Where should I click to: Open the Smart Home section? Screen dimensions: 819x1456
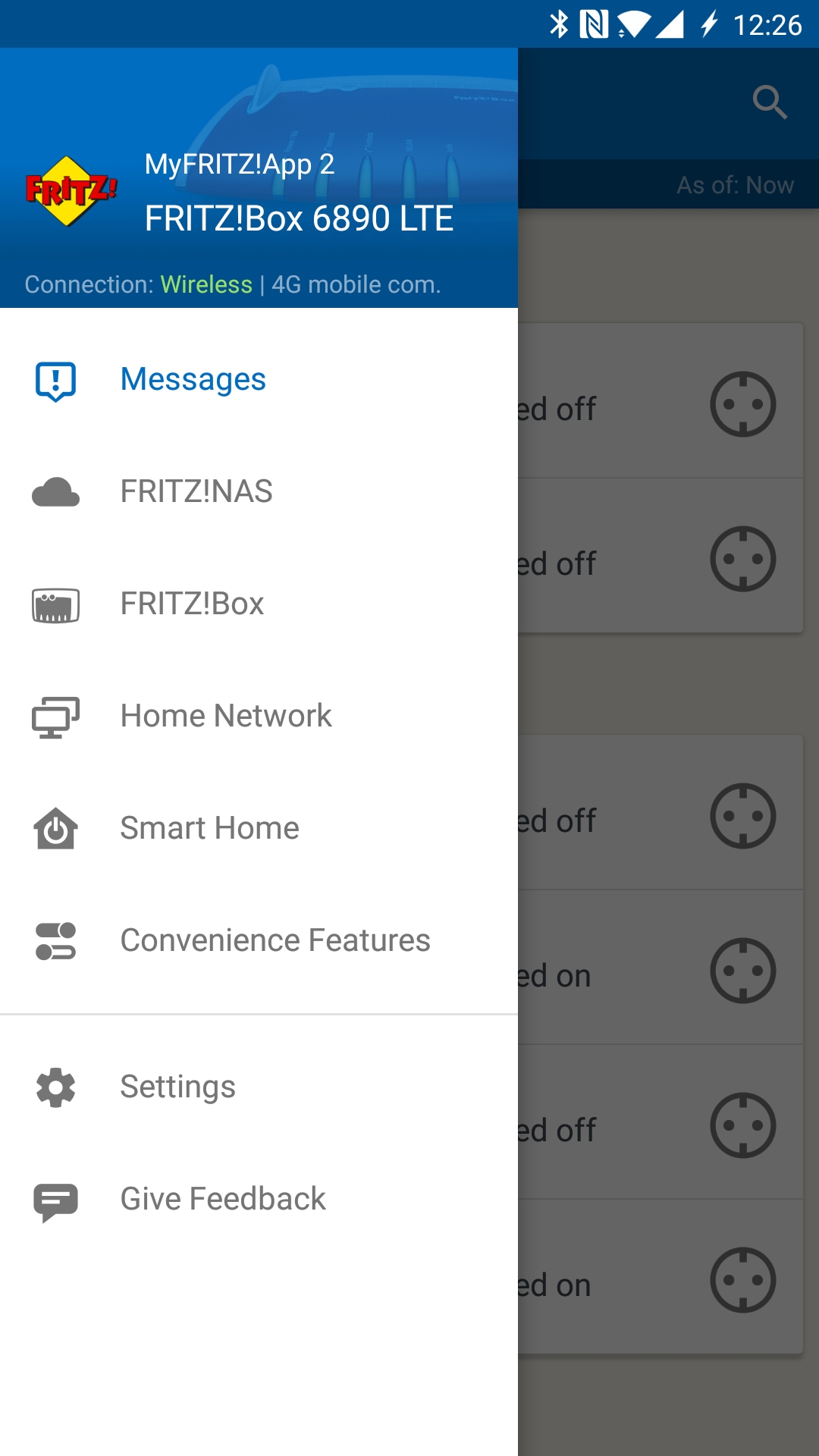click(x=209, y=828)
